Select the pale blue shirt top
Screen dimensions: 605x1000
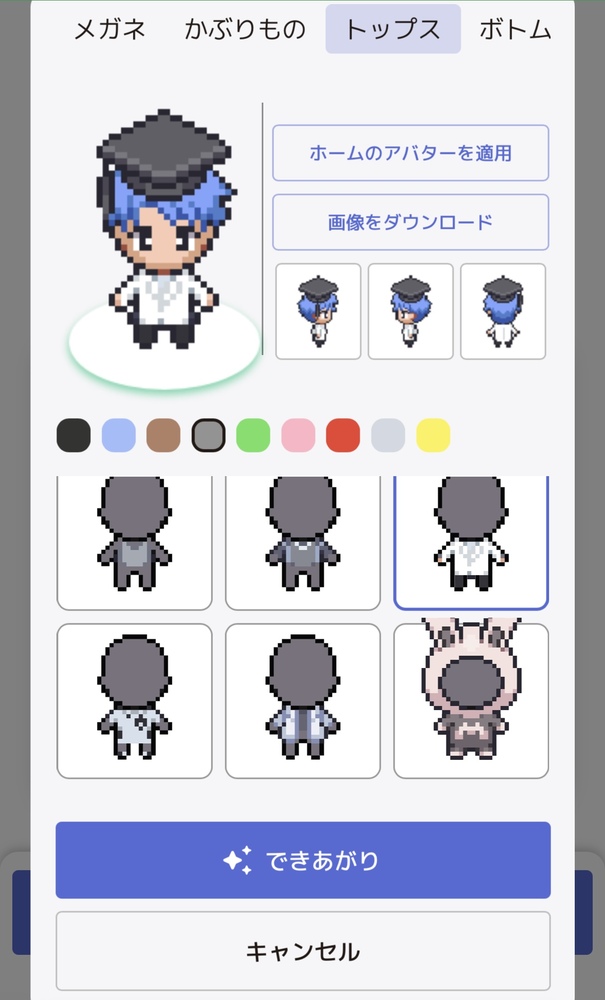[134, 700]
